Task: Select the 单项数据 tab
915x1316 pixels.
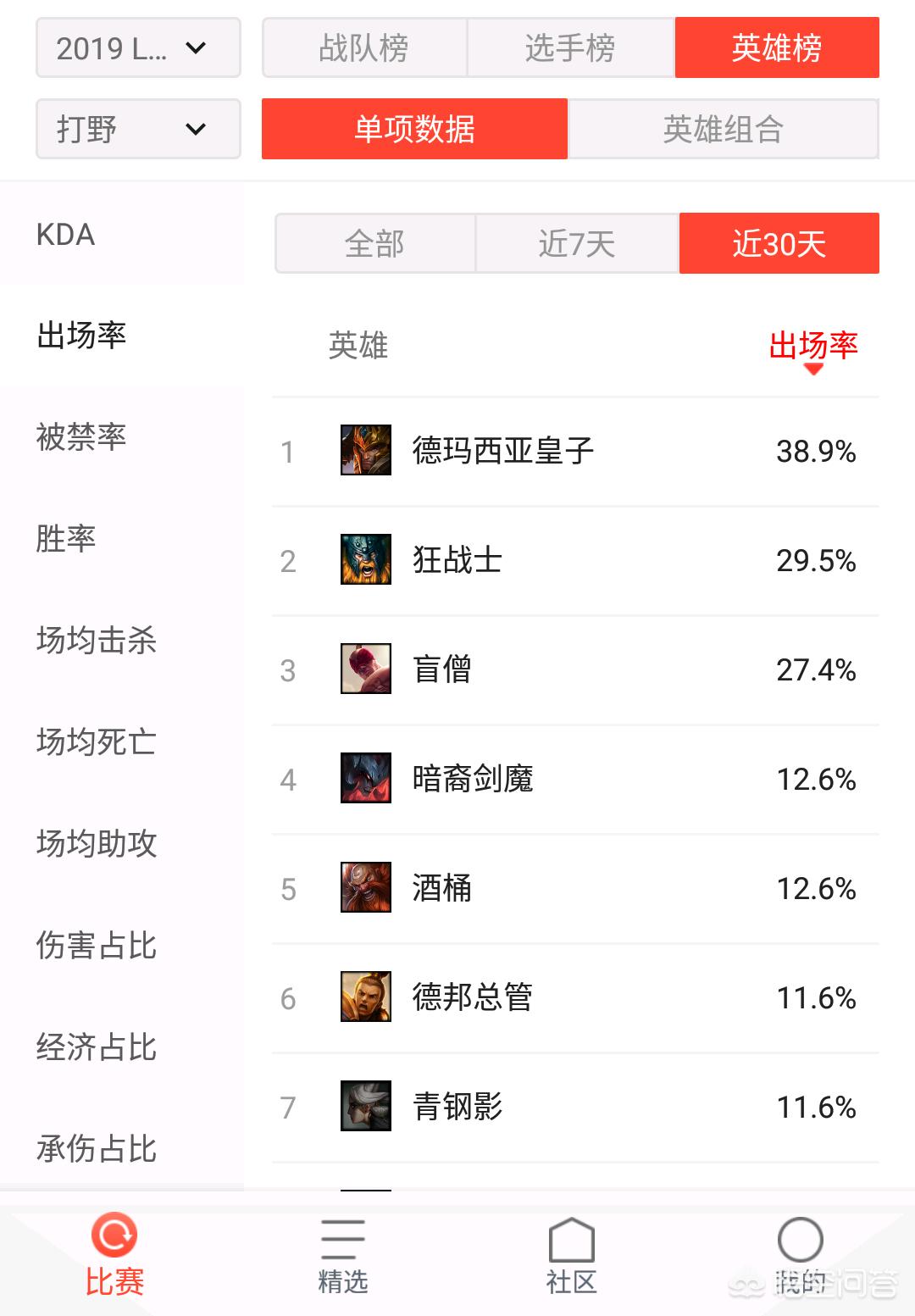Action: pos(414,129)
